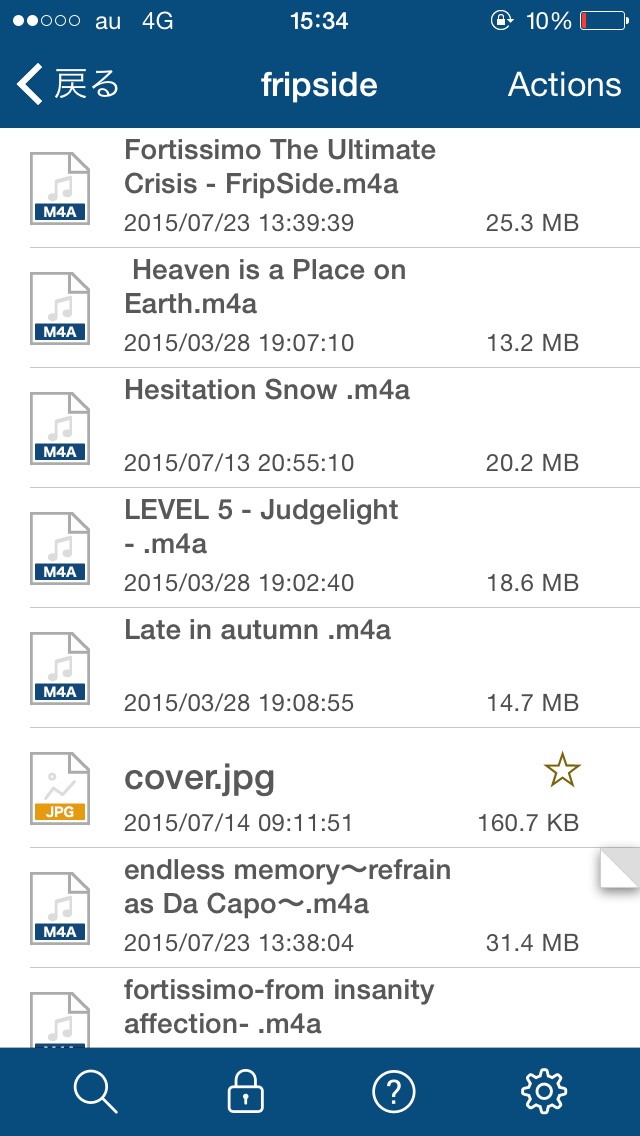Screen dimensions: 640x1136
Task: Go back with the 戻る button
Action: [67, 85]
